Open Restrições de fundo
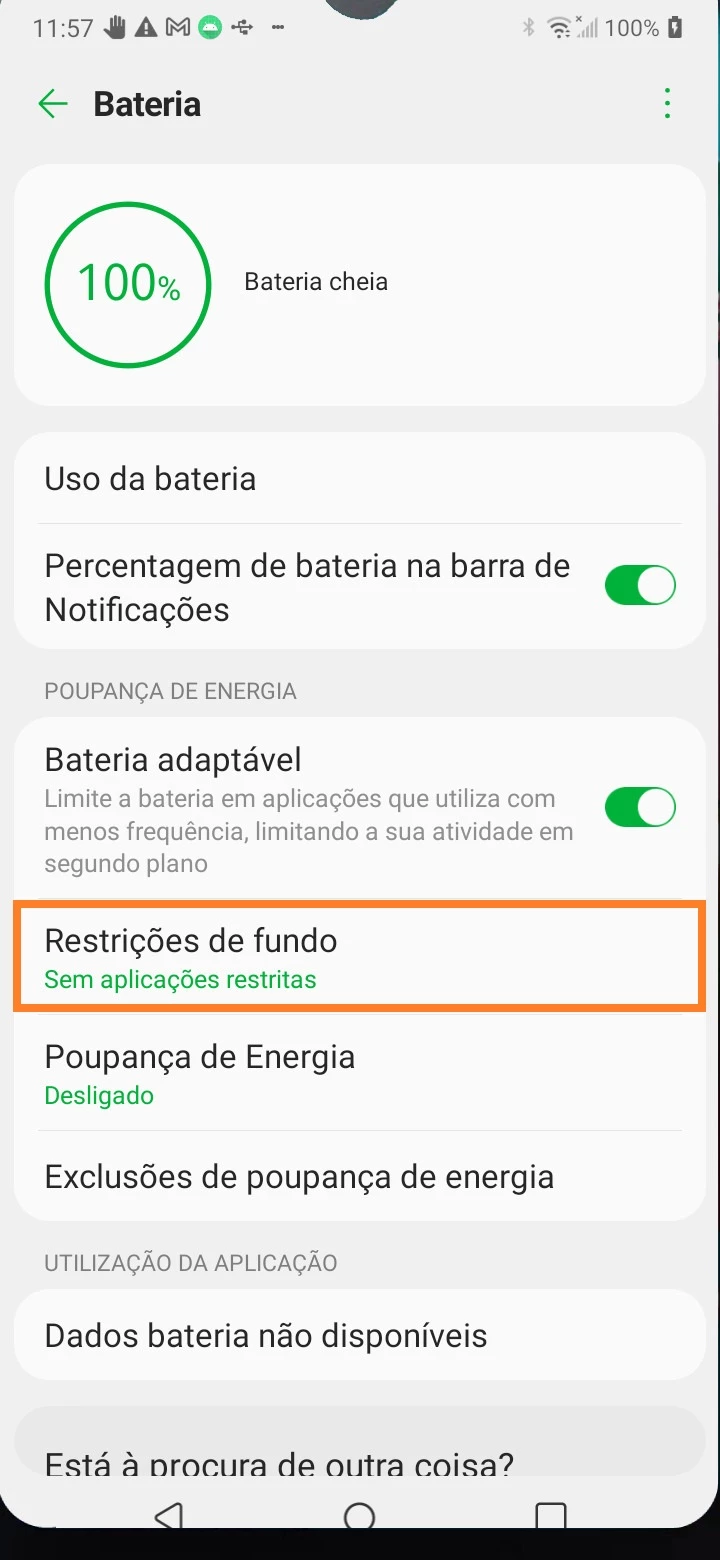Screen dimensions: 720x1560 [x=360, y=957]
